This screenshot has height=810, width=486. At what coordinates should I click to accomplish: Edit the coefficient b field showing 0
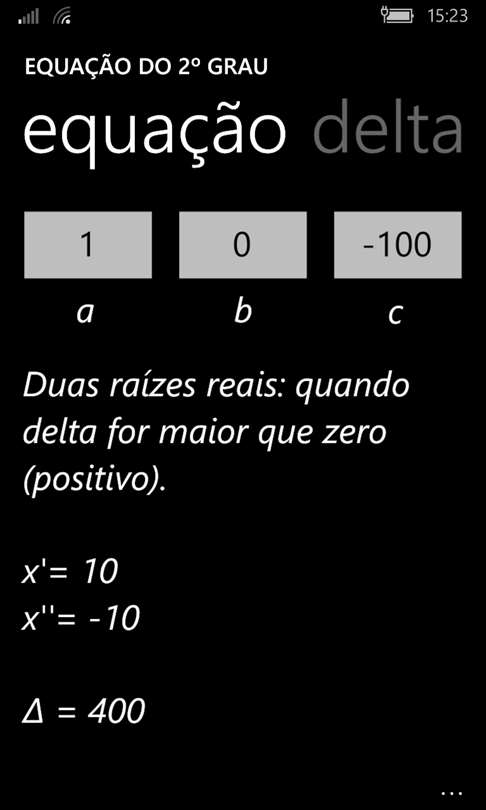click(243, 245)
